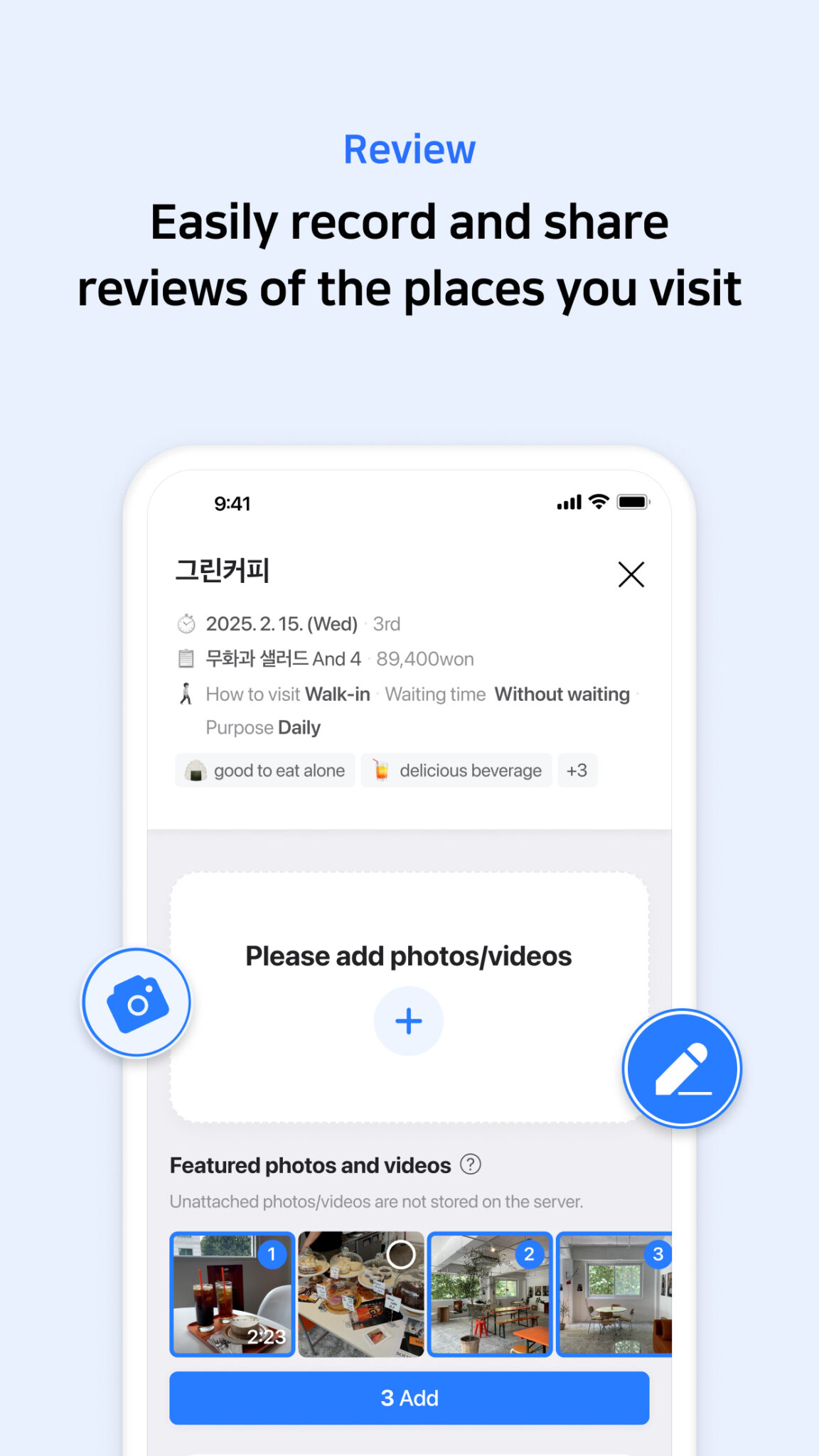Select the unselected circle on the cakes photo
The image size is (819, 1456).
click(x=402, y=1254)
